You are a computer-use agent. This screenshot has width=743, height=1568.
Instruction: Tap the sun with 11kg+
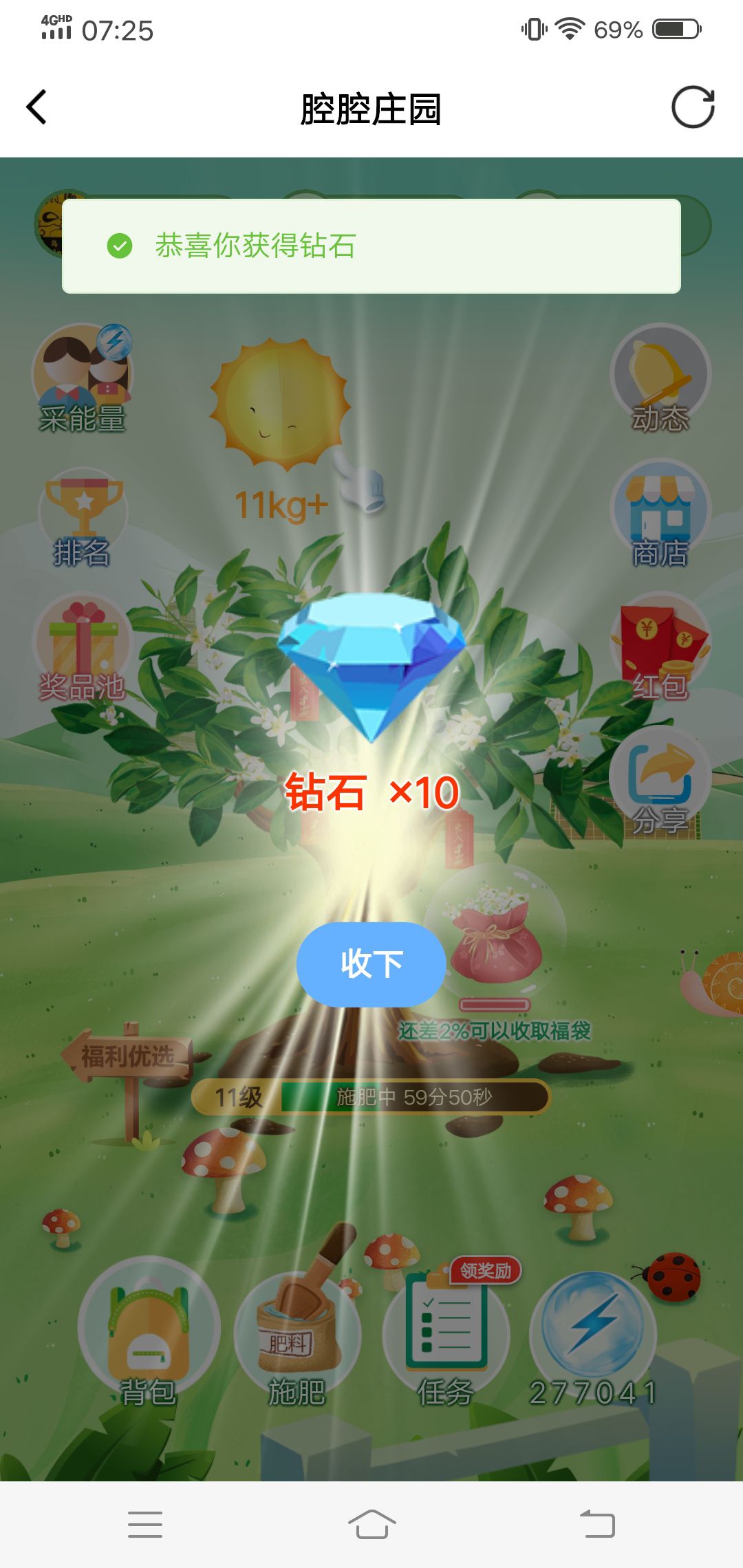pyautogui.click(x=281, y=406)
